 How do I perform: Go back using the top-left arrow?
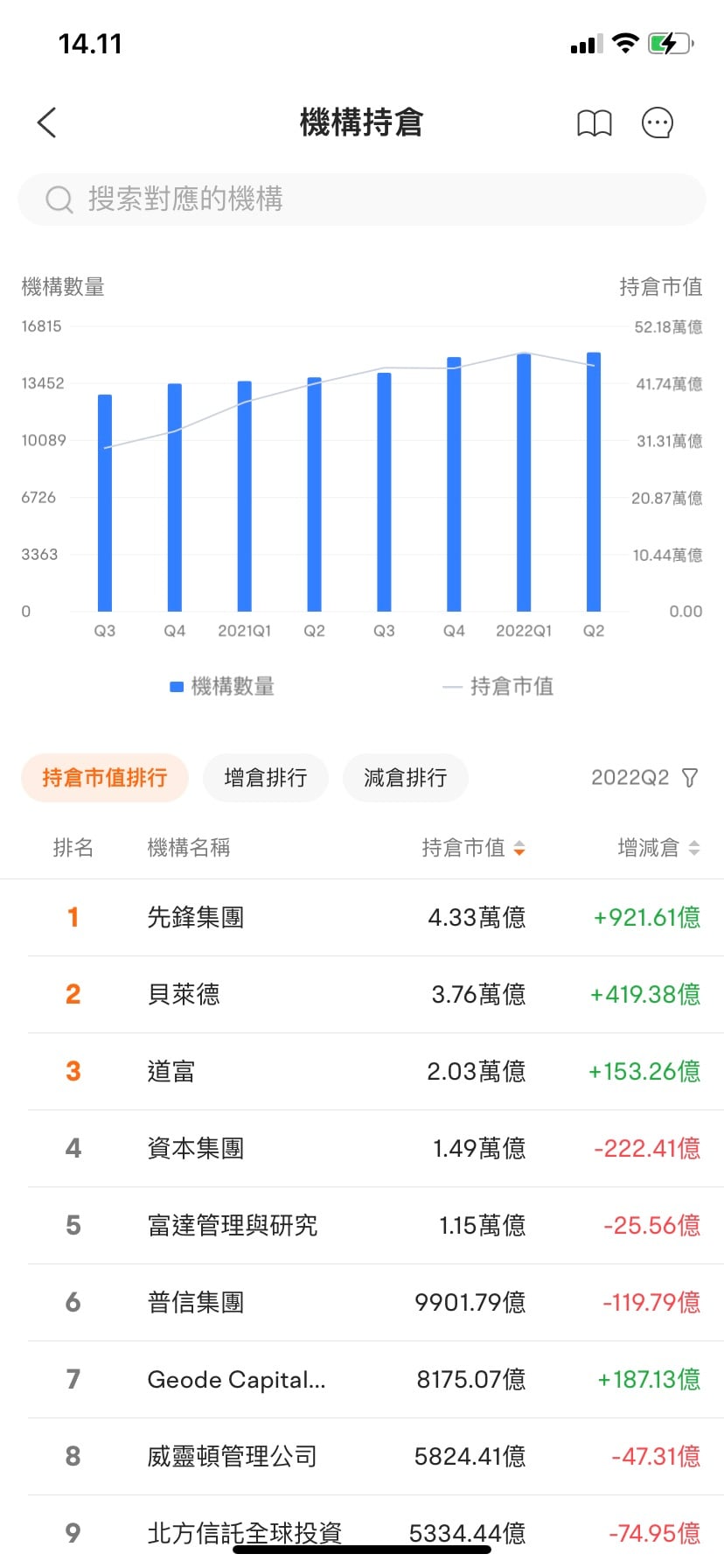point(47,123)
